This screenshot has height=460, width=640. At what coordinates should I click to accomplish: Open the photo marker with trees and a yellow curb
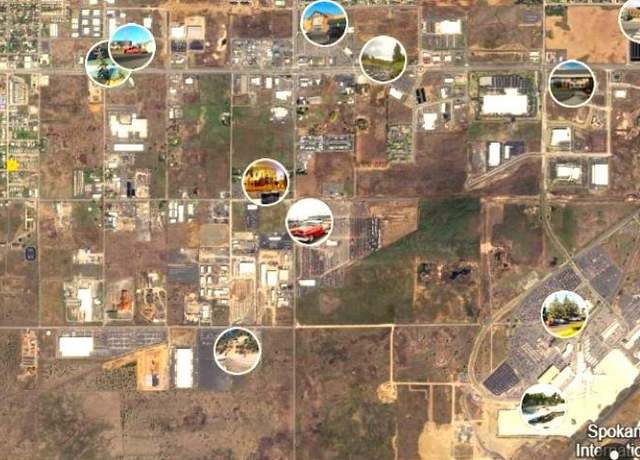point(564,314)
